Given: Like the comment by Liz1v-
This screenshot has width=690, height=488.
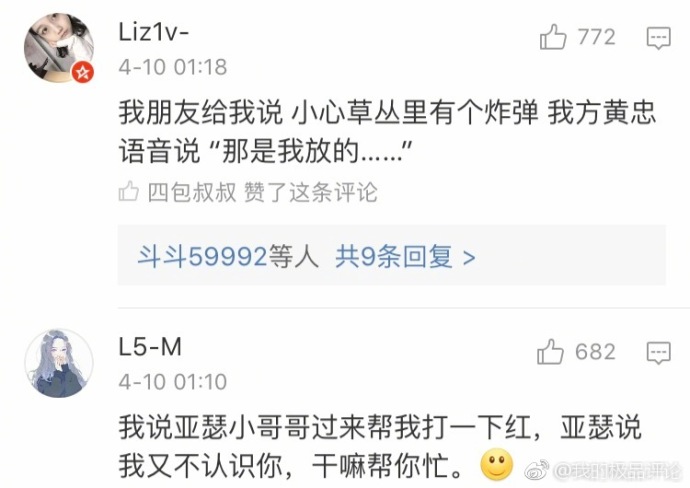Looking at the screenshot, I should pos(553,38).
